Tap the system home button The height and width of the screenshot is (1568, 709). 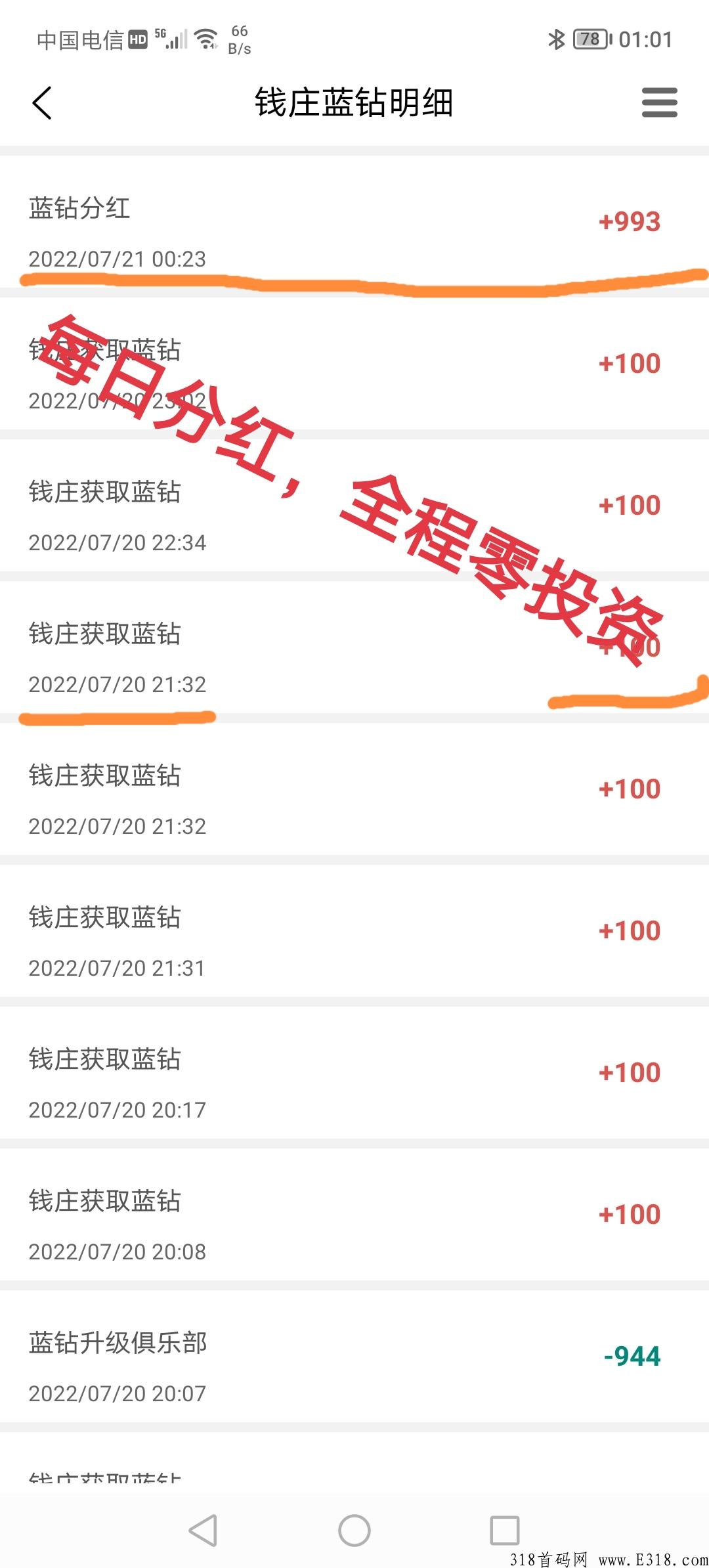(x=354, y=1531)
